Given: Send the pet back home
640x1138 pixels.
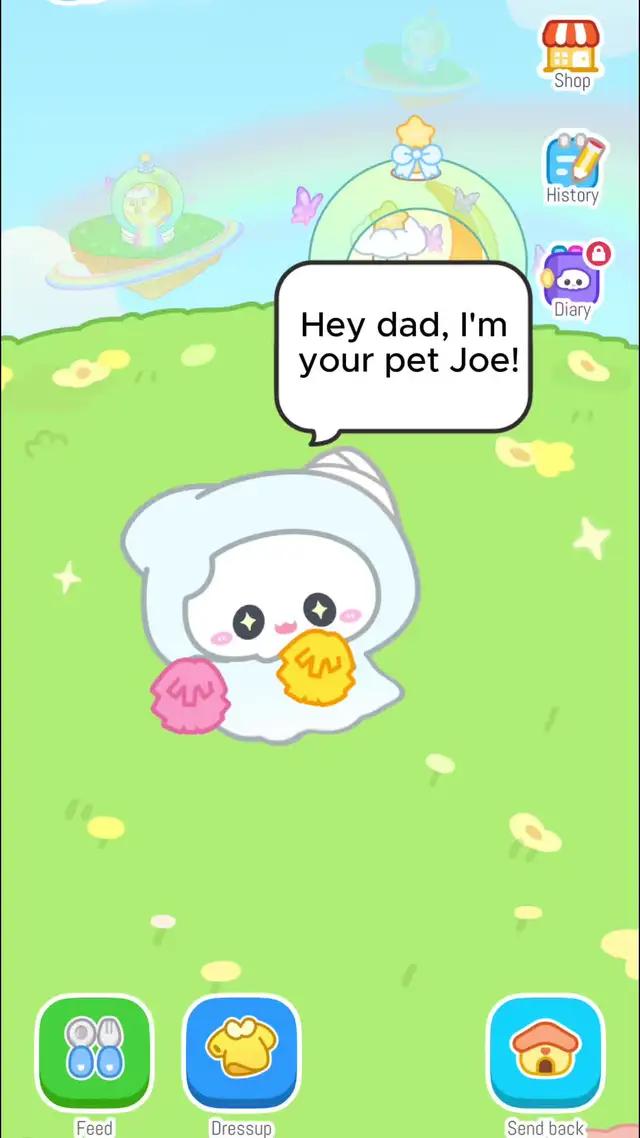Looking at the screenshot, I should (545, 1052).
